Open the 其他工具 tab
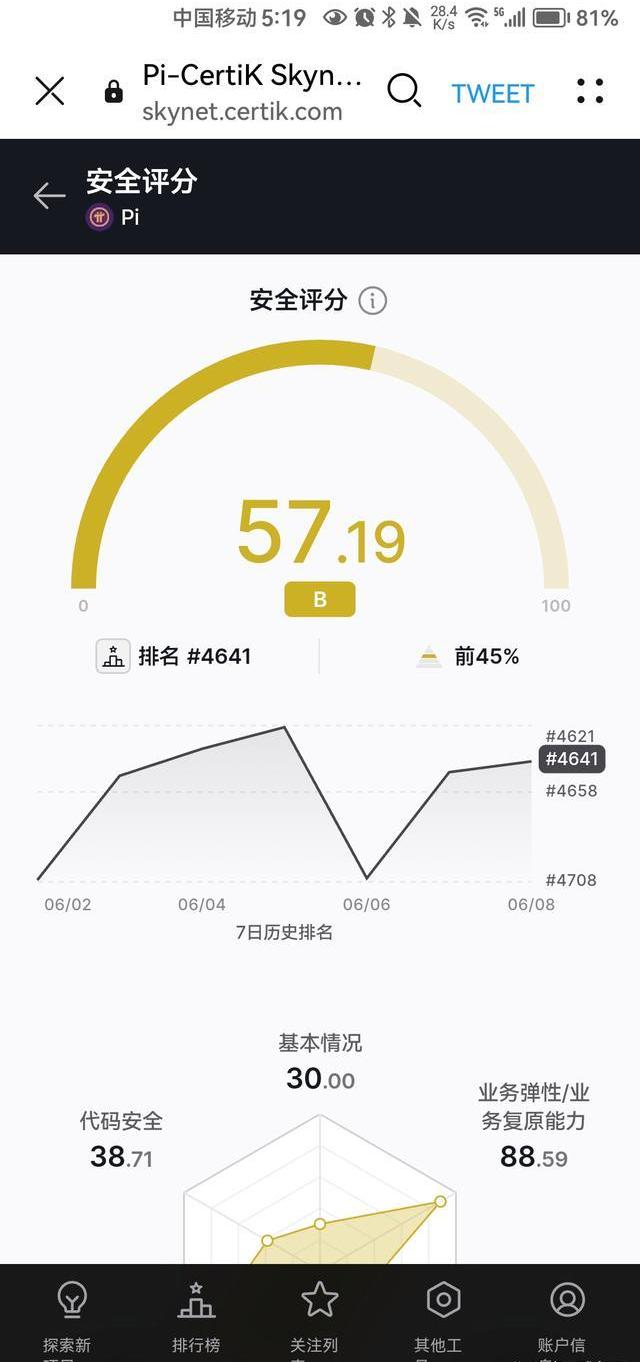The width and height of the screenshot is (640, 1362). pyautogui.click(x=443, y=1314)
